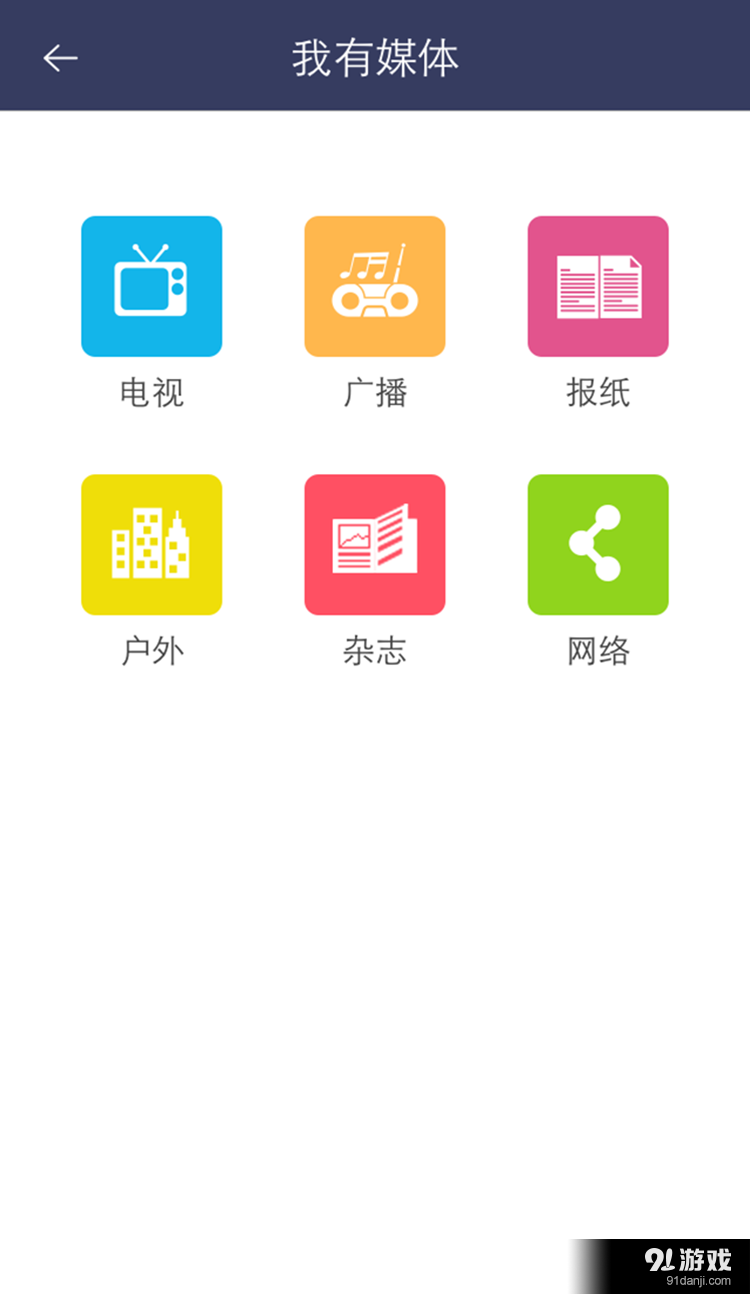Open the orange radio (广播) media icon
This screenshot has width=750, height=1294.
(x=374, y=286)
